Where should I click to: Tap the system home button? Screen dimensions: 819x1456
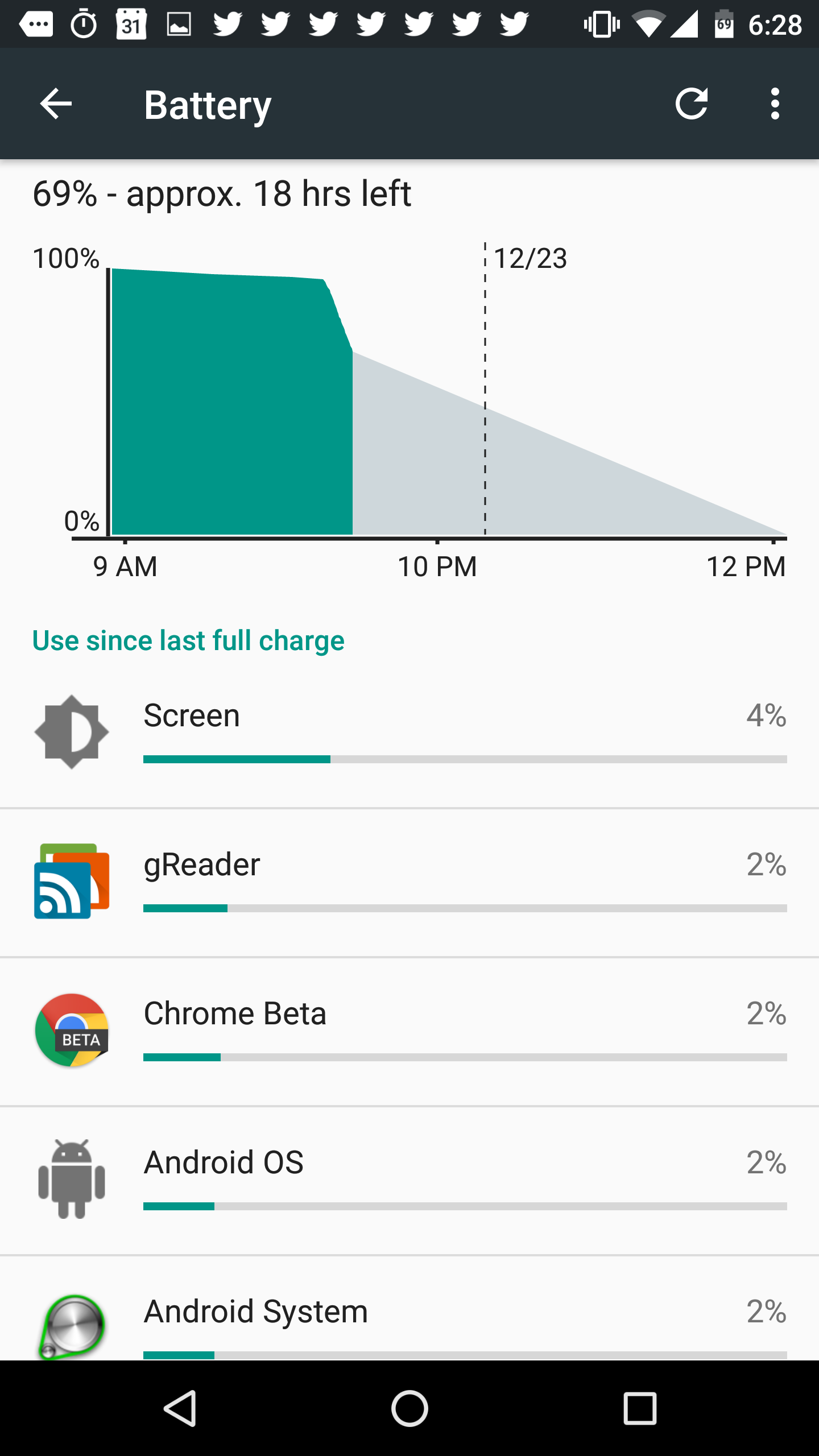point(409,1408)
